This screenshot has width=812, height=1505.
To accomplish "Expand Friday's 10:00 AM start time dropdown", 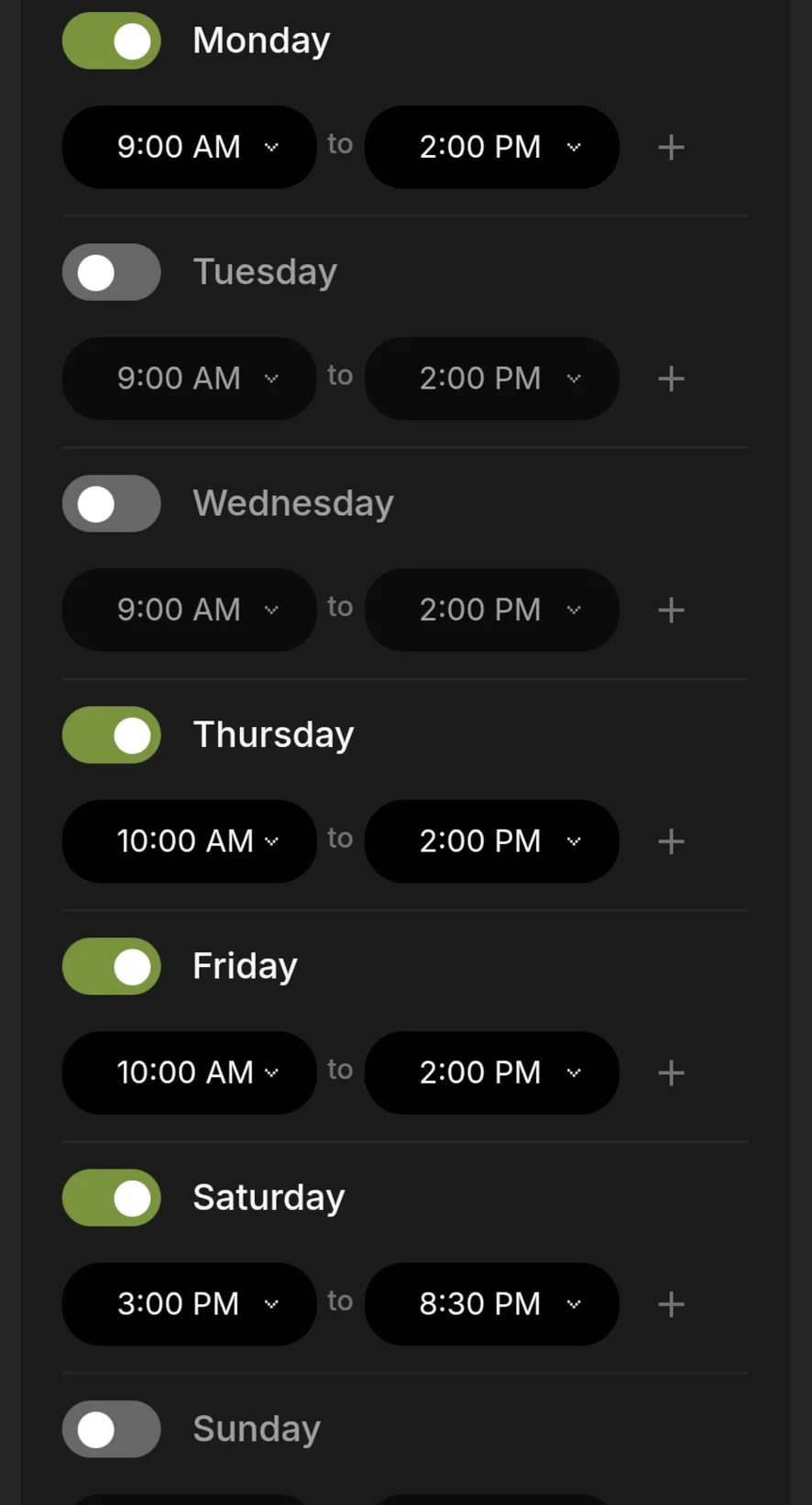I will (190, 1072).
